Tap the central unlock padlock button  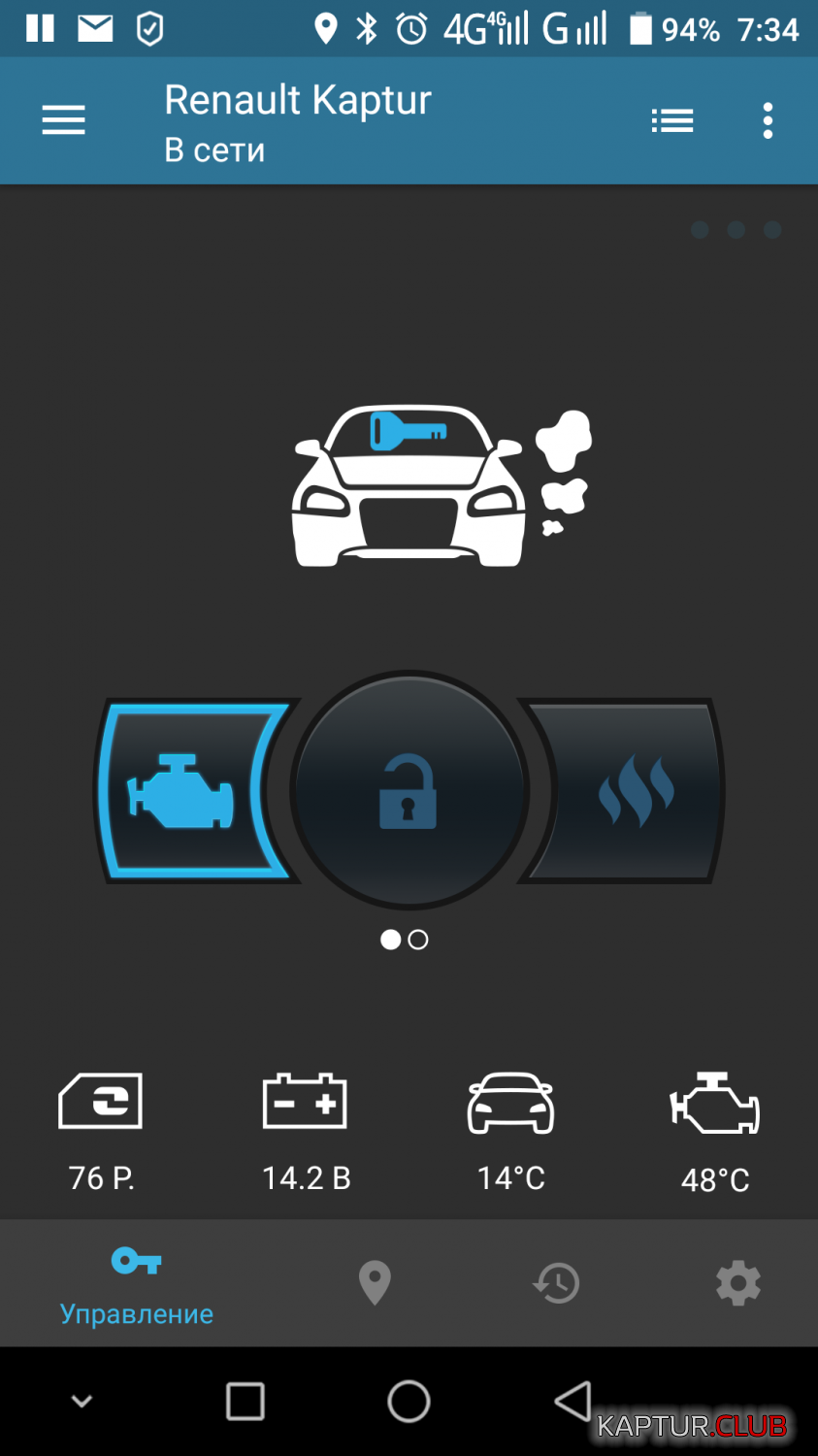pyautogui.click(x=409, y=790)
